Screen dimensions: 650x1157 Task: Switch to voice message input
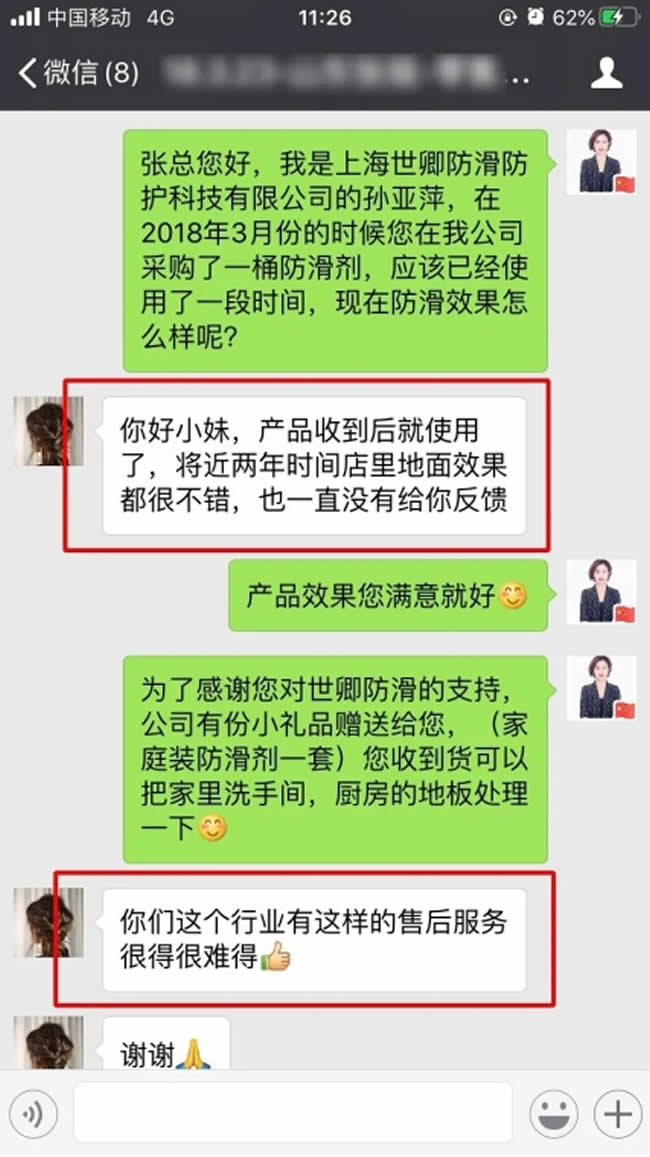pos(33,1111)
